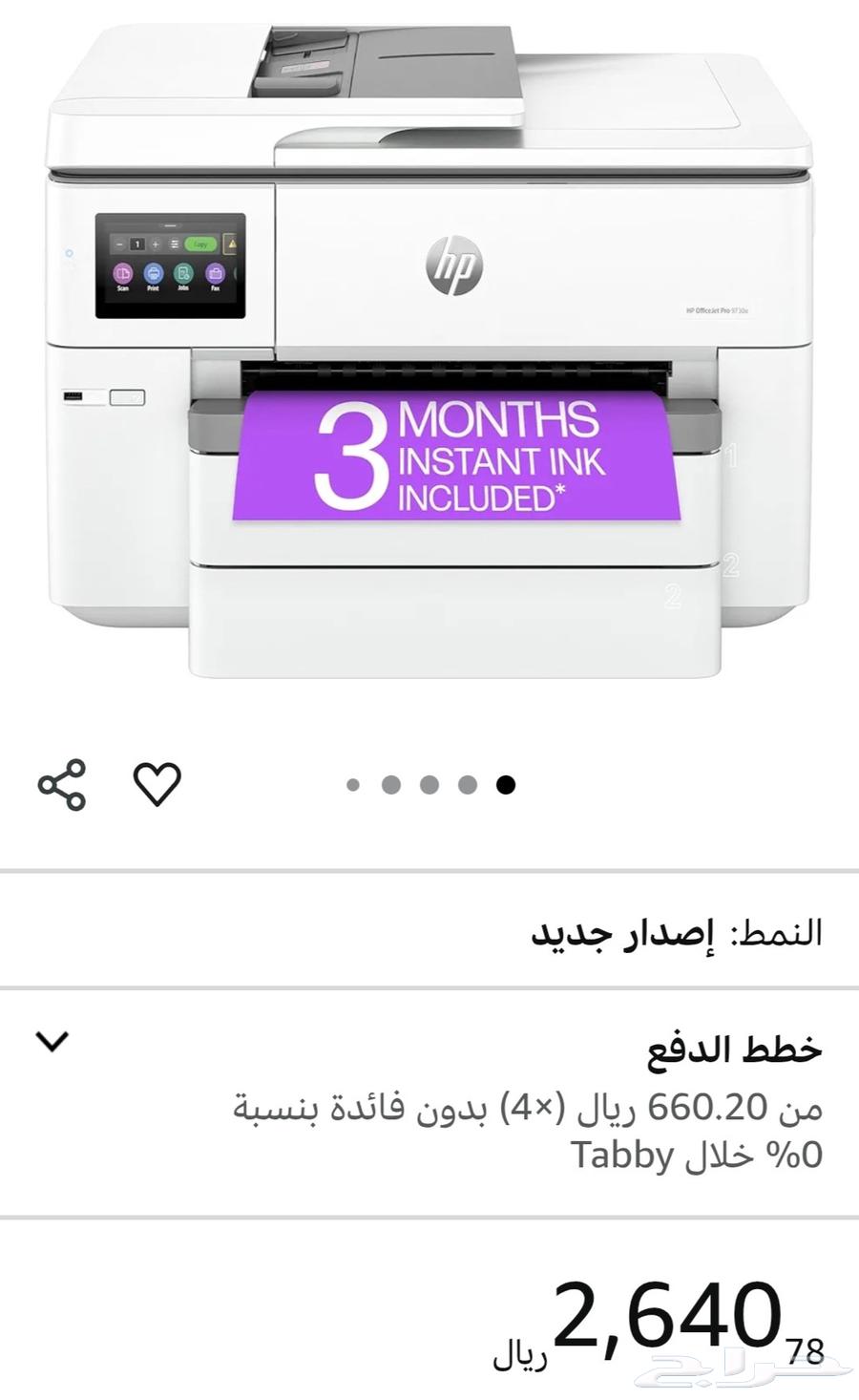Switch image using the active dot indicator

pyautogui.click(x=505, y=784)
